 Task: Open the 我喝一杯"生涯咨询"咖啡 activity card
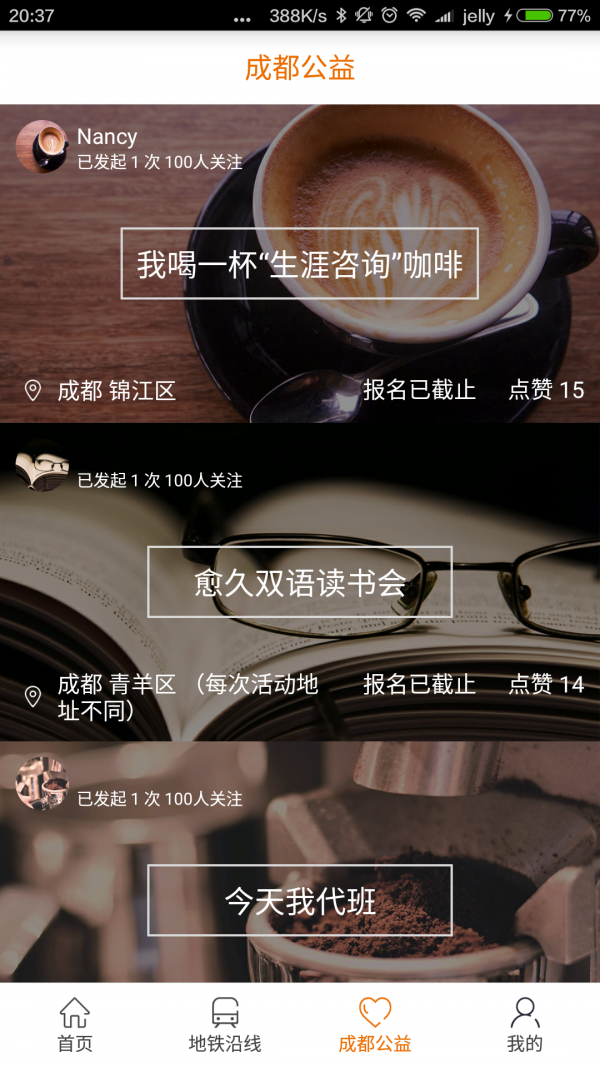(x=300, y=264)
